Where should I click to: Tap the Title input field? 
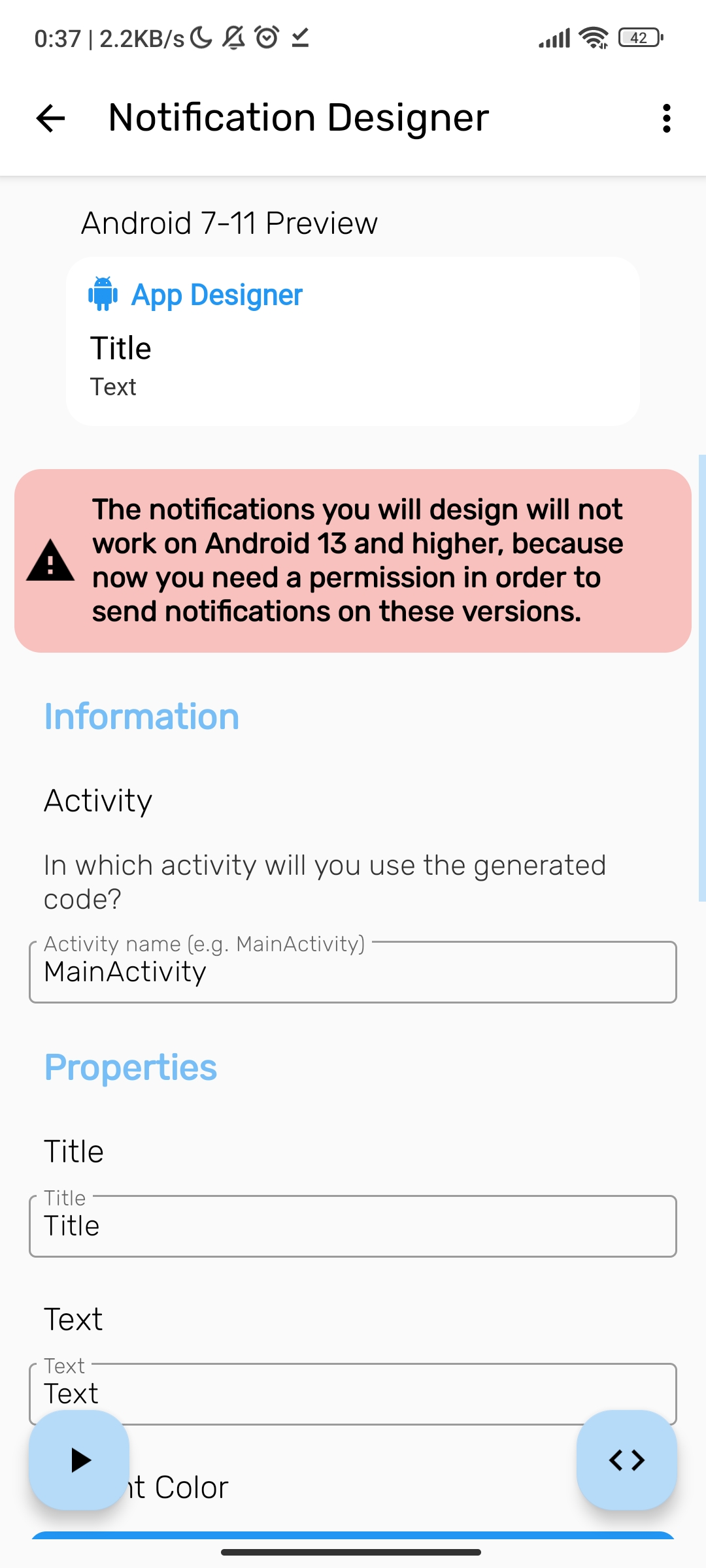pos(353,1226)
